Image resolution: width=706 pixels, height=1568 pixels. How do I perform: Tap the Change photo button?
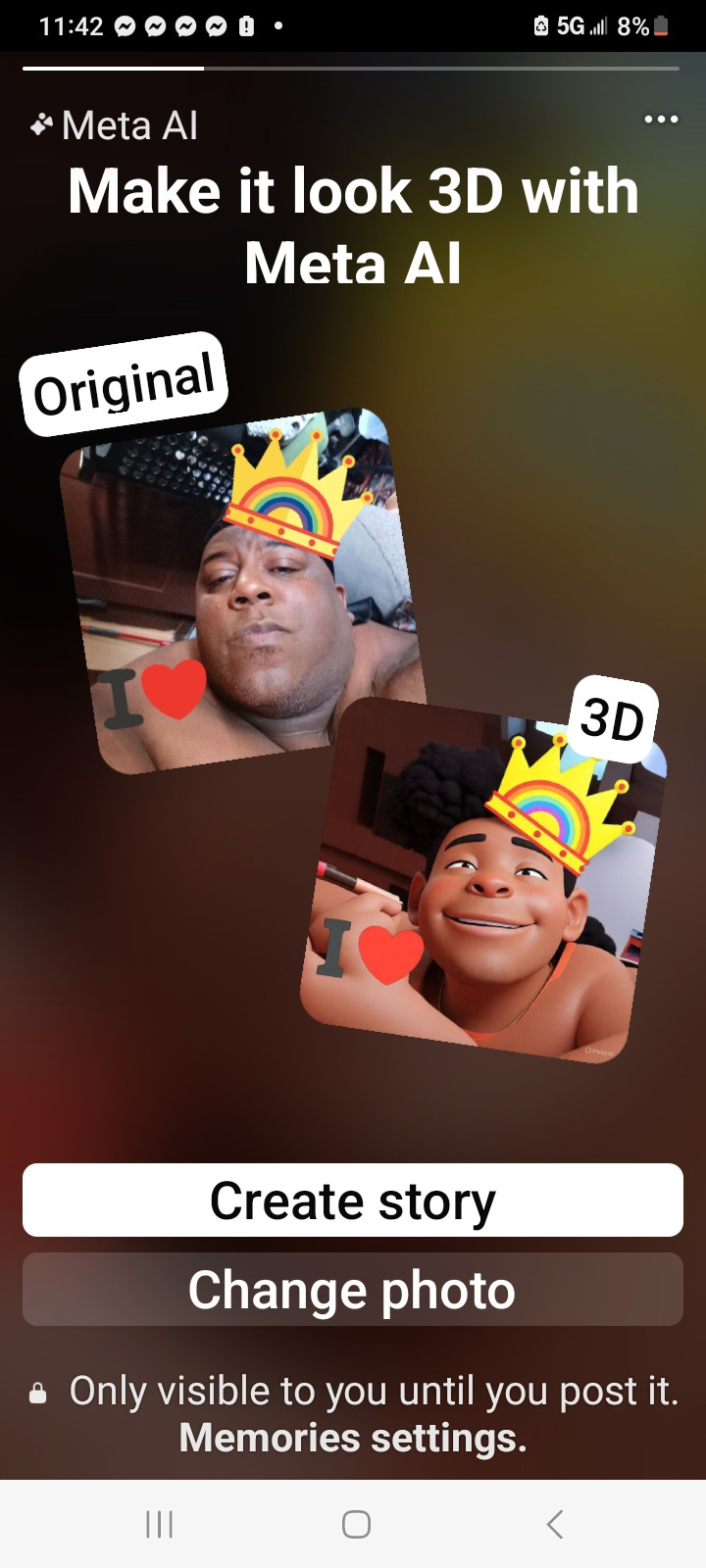353,1290
